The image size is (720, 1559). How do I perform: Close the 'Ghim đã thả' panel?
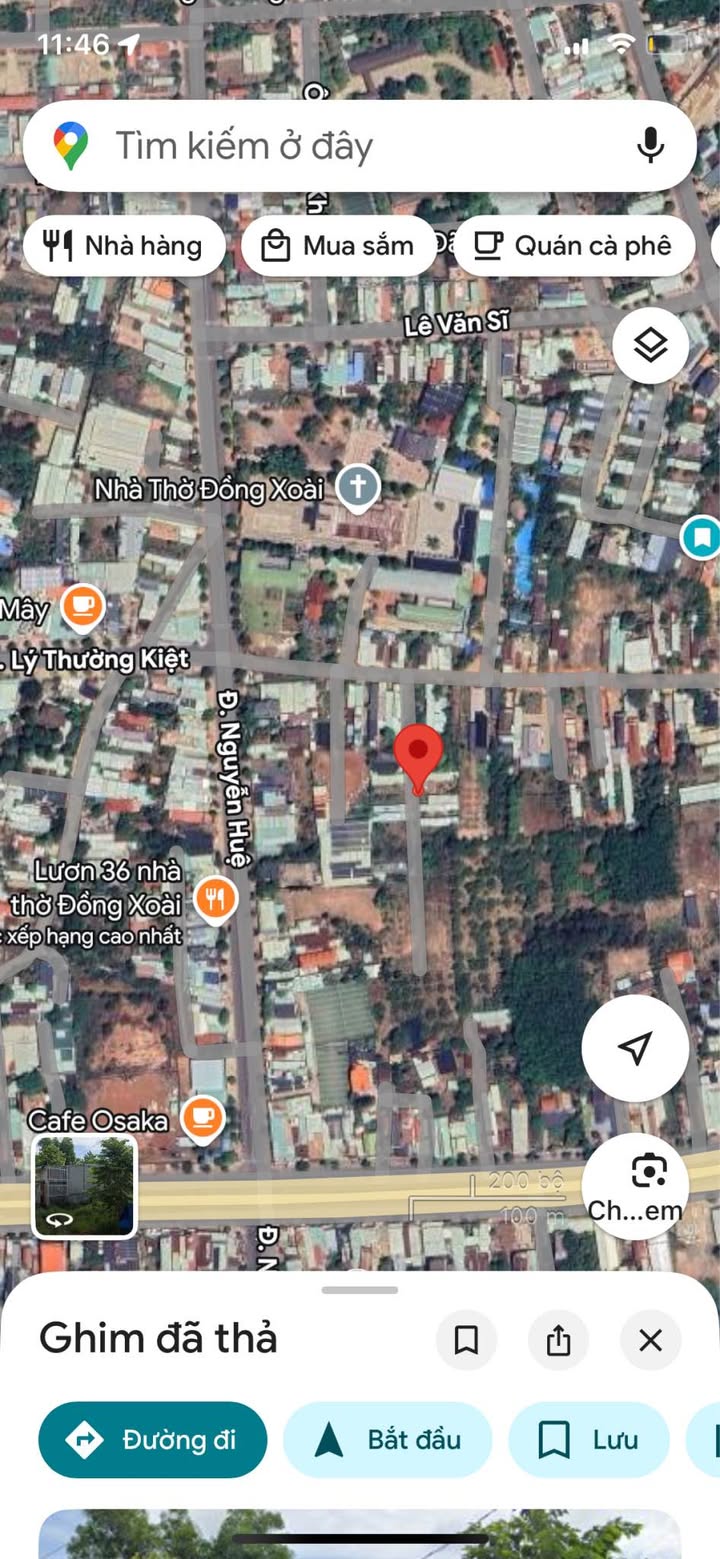pos(651,1340)
